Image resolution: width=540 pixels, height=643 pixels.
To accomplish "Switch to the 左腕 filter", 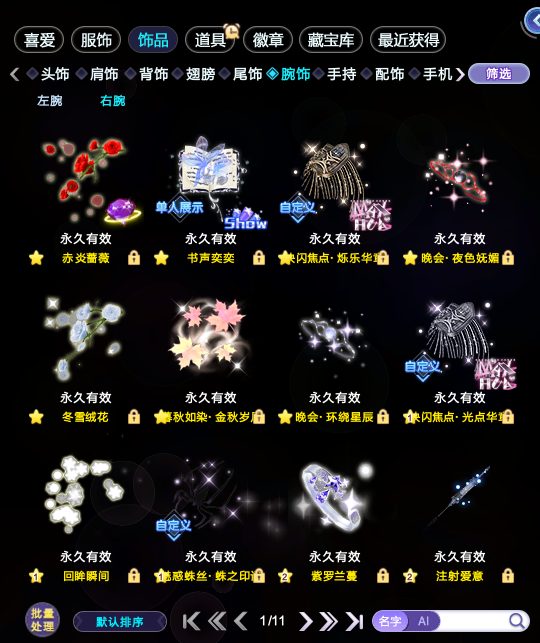I will [50, 100].
